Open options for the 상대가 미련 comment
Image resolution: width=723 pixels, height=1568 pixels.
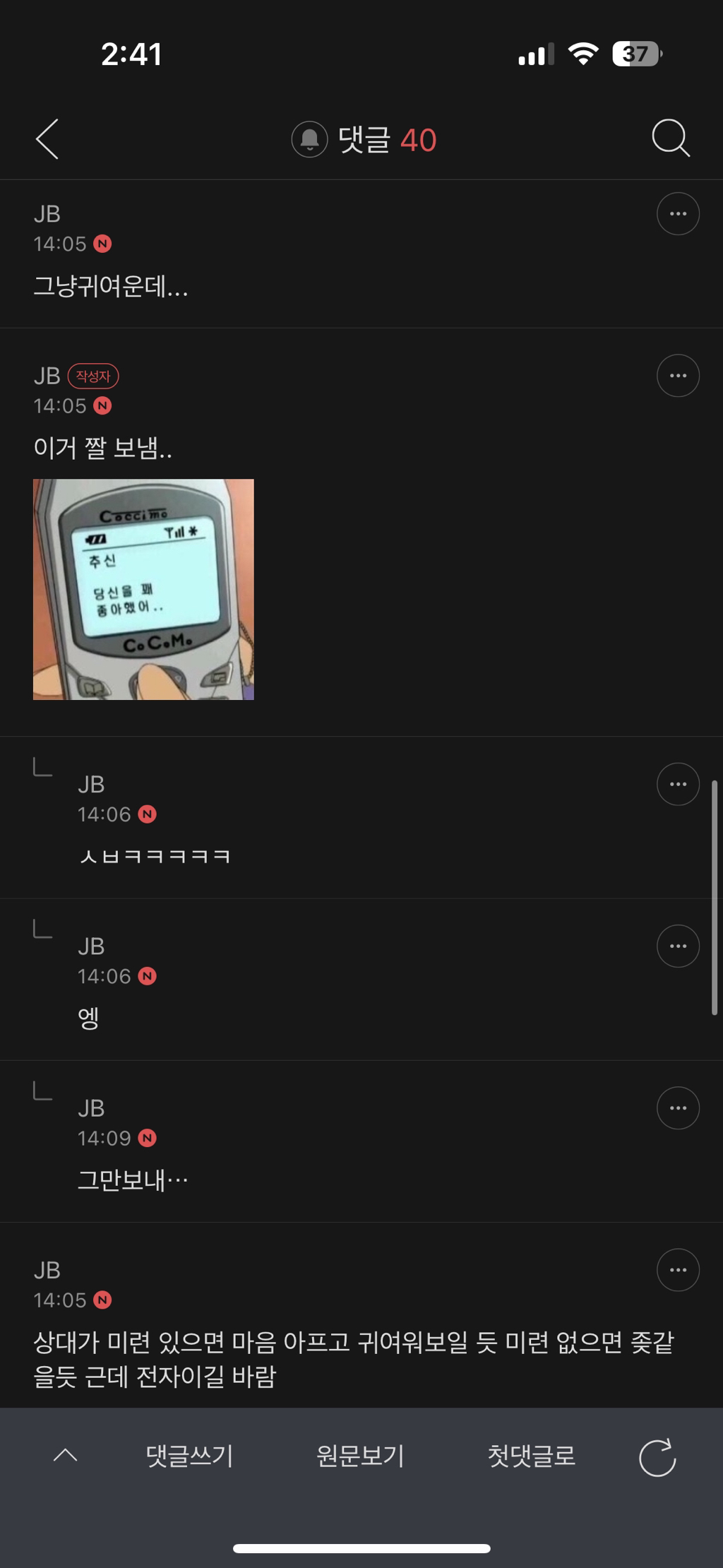click(678, 1270)
